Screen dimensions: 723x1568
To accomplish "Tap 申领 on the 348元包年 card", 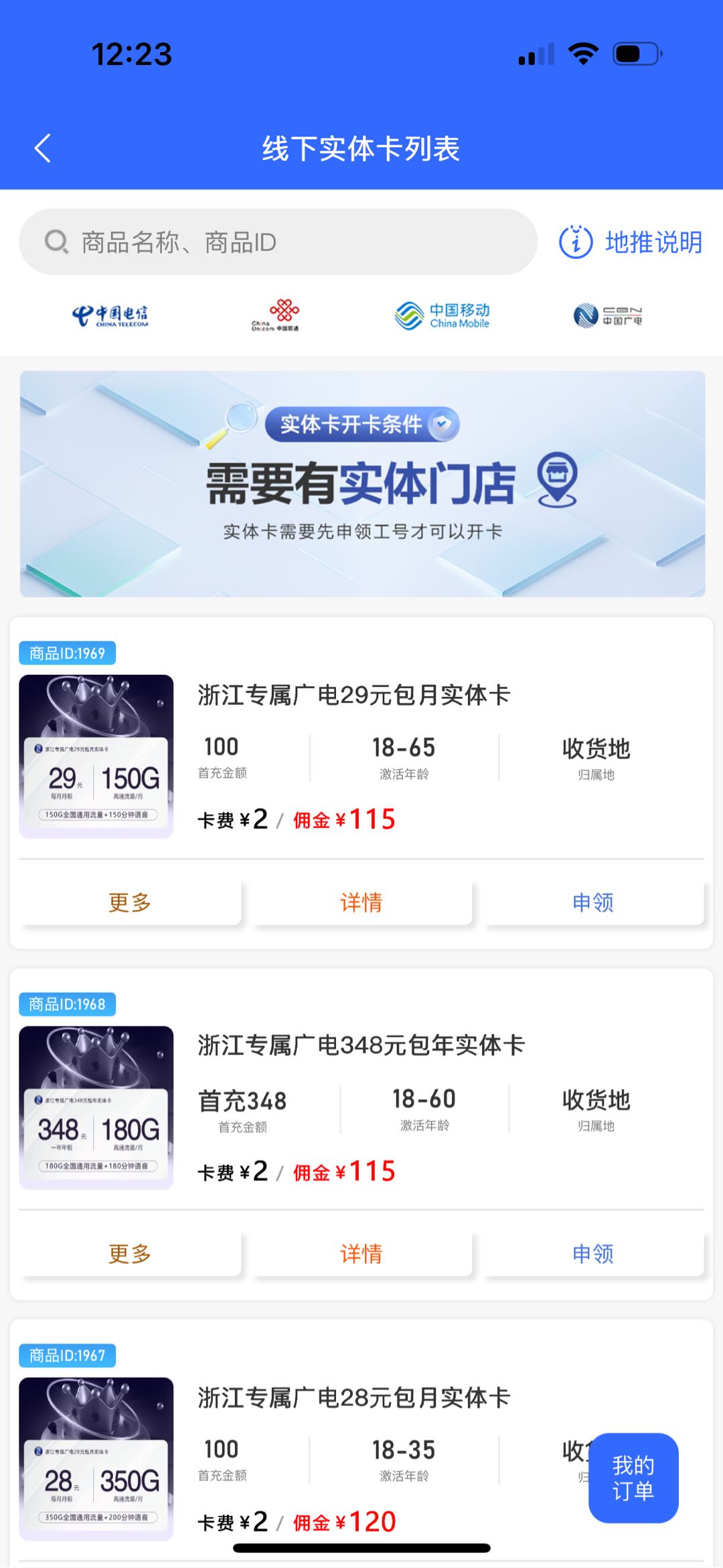I will pyautogui.click(x=594, y=1253).
